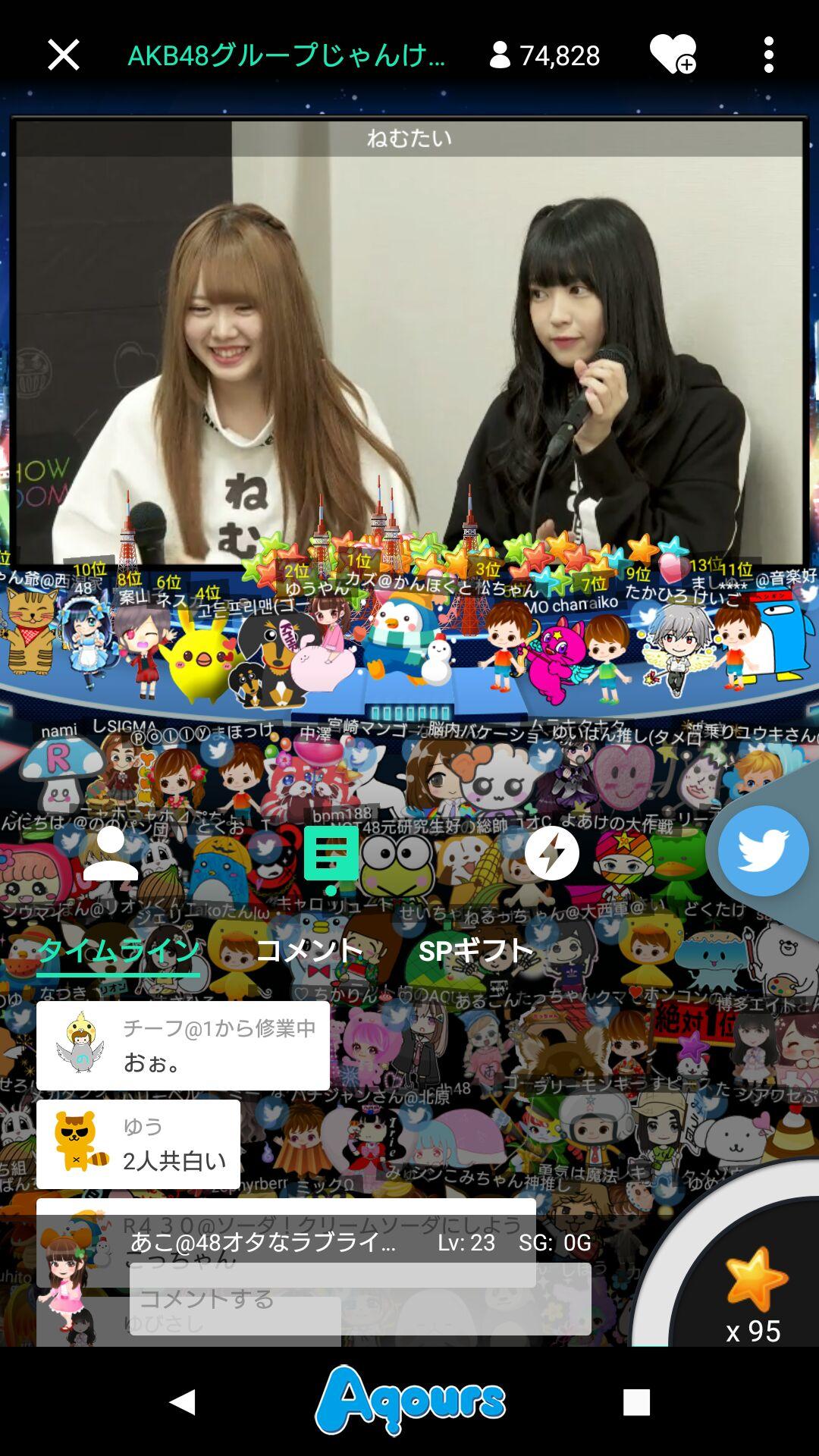This screenshot has height=1456, width=819.
Task: Follow this room with the heart icon
Action: click(673, 55)
